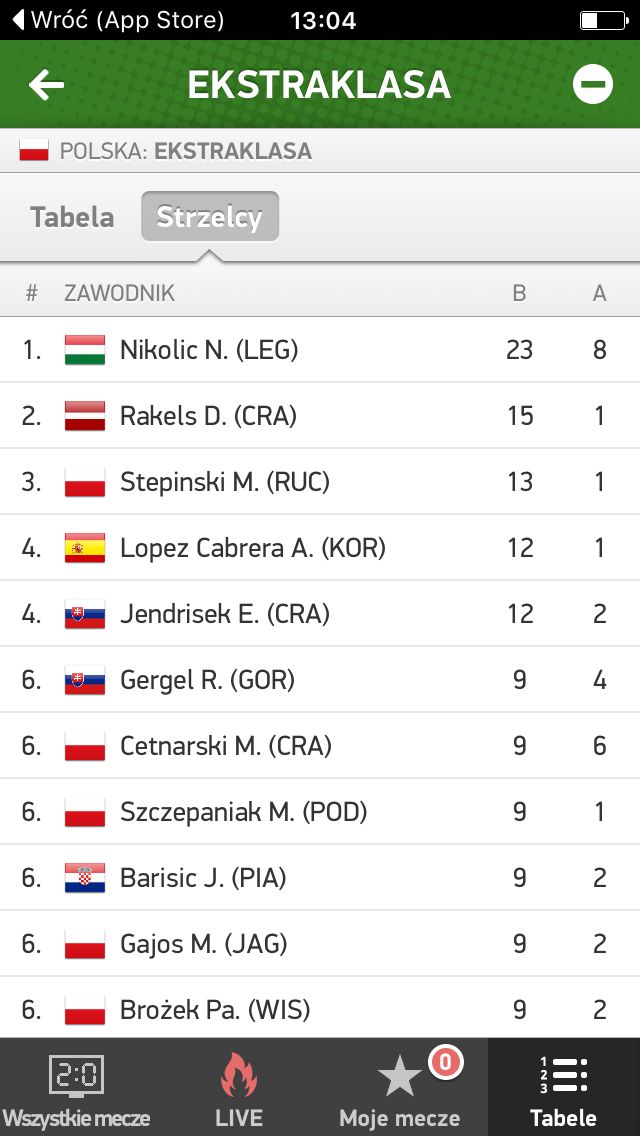Image resolution: width=640 pixels, height=1136 pixels.
Task: Tap the minus circle icon in header
Action: pyautogui.click(x=592, y=84)
